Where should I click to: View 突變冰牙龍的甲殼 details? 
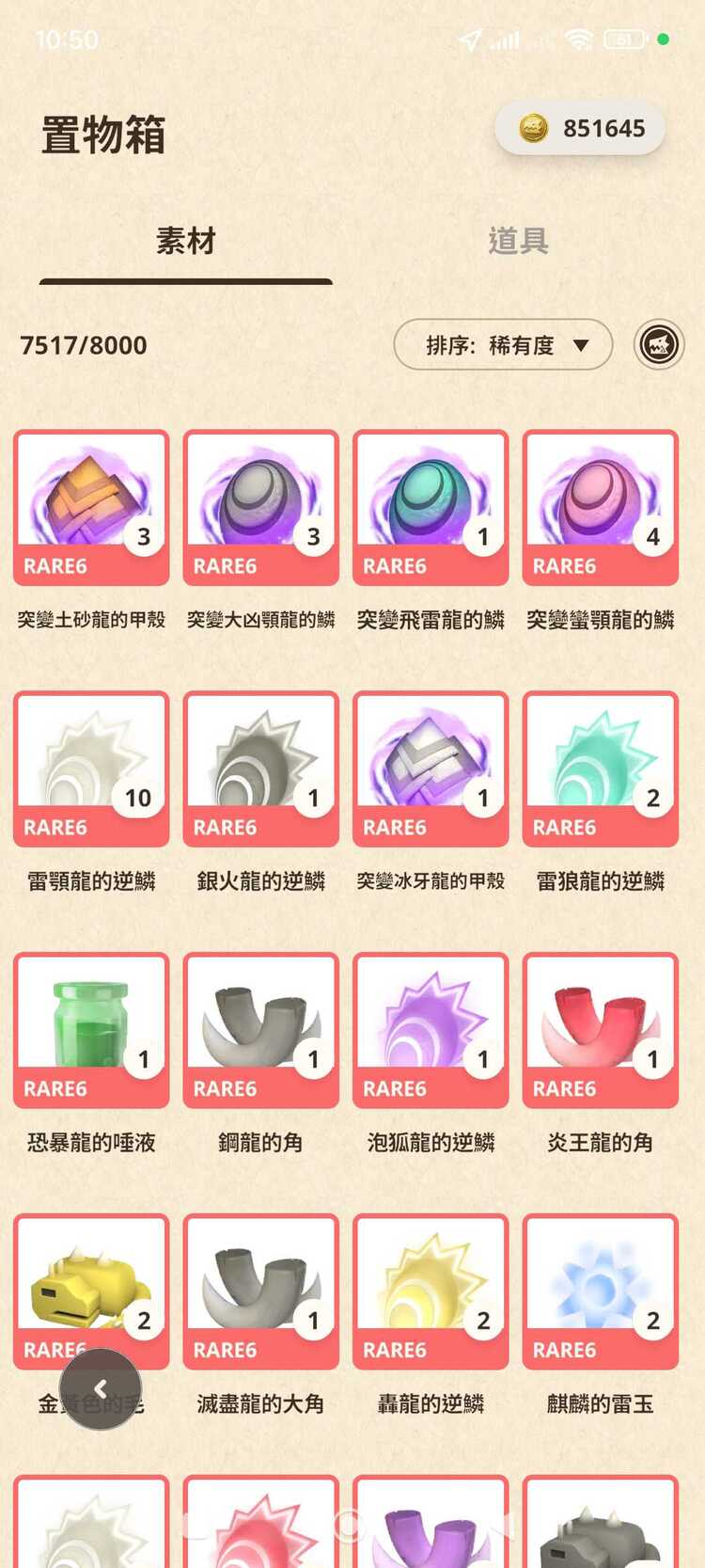[431, 769]
